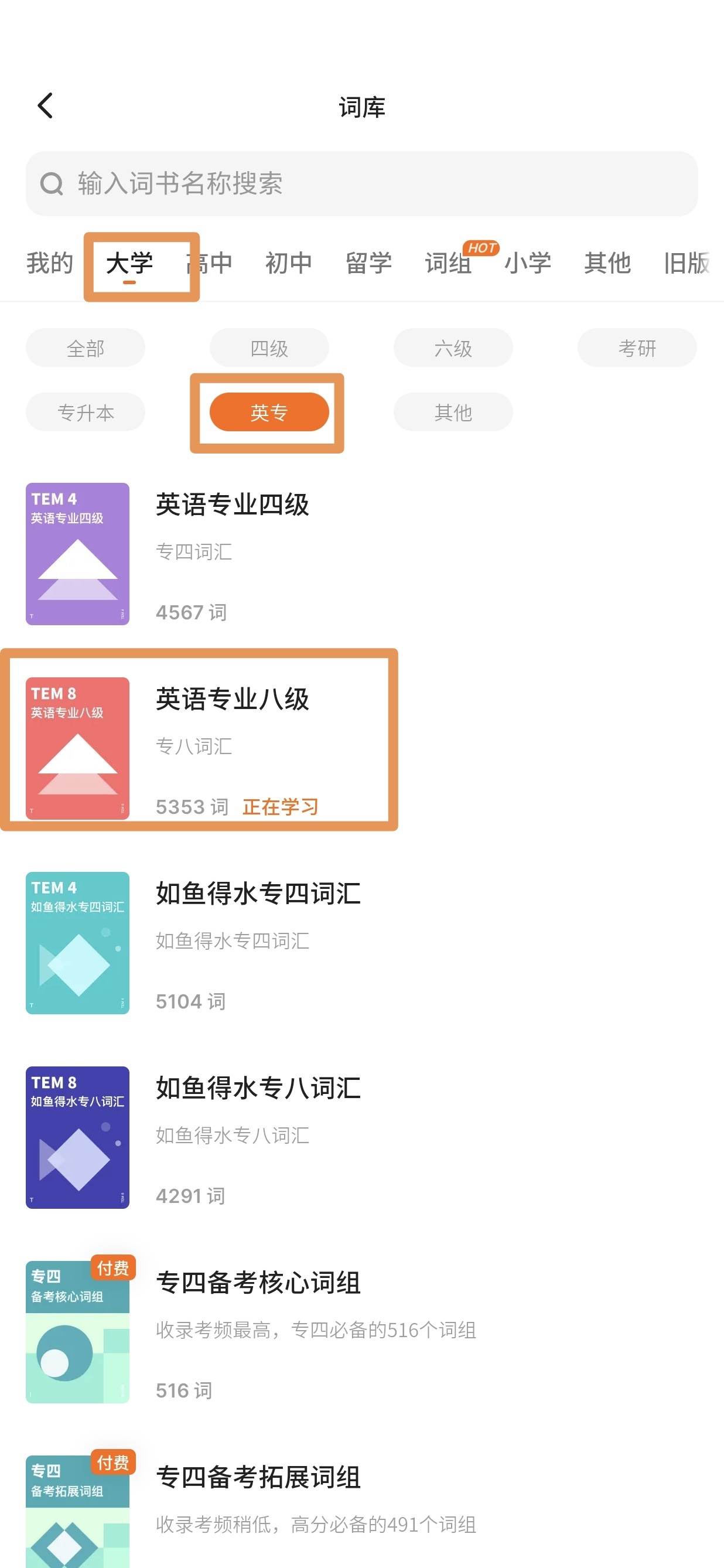Open 如鱼得水专八词汇 word book
This screenshot has width=724, height=1568.
point(361,1137)
